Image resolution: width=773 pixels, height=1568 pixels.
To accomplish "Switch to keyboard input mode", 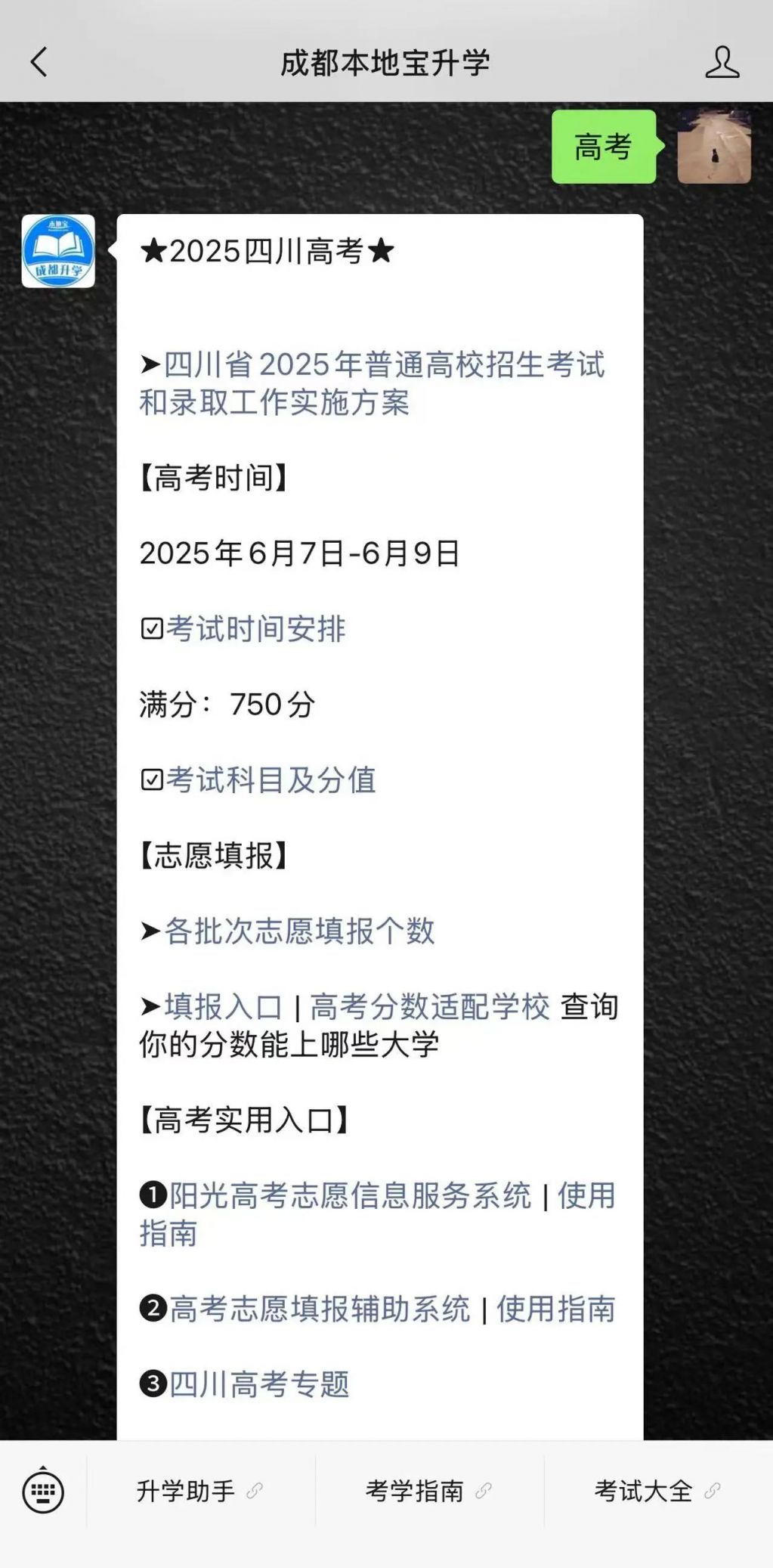I will (43, 1492).
